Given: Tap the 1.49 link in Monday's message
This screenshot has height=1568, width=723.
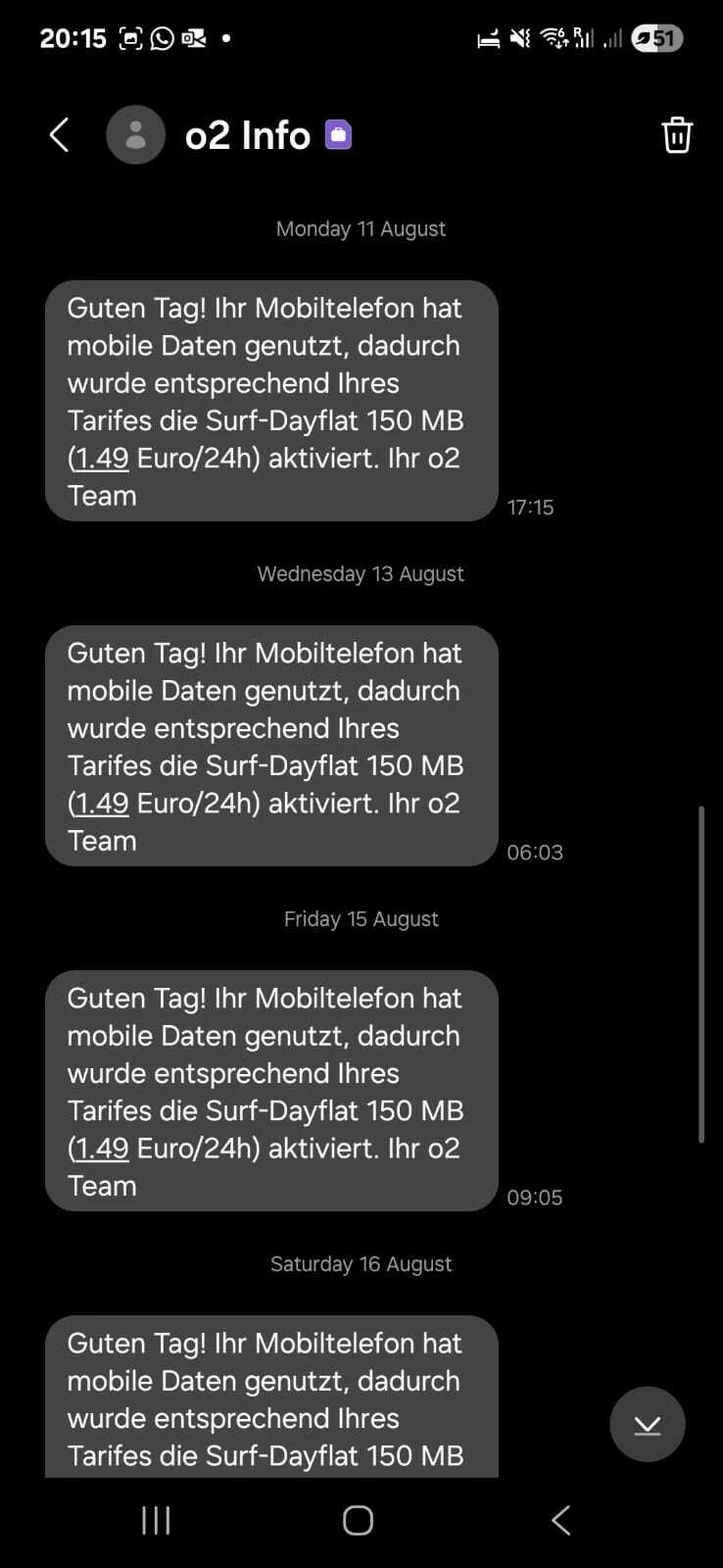Looking at the screenshot, I should (102, 459).
